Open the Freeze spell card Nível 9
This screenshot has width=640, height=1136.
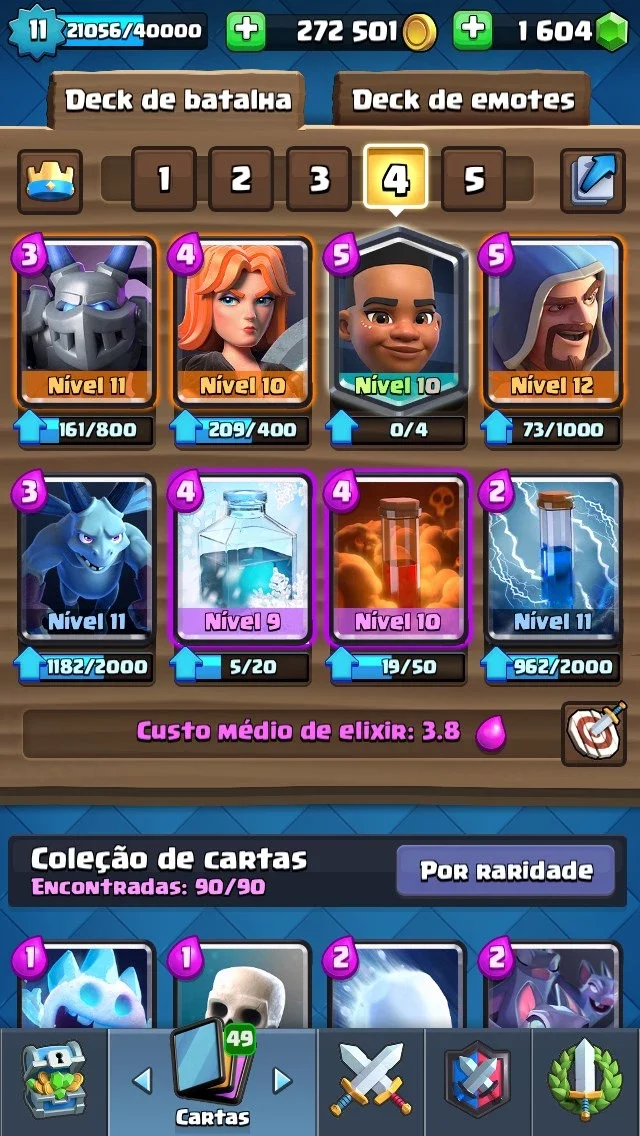pyautogui.click(x=242, y=559)
